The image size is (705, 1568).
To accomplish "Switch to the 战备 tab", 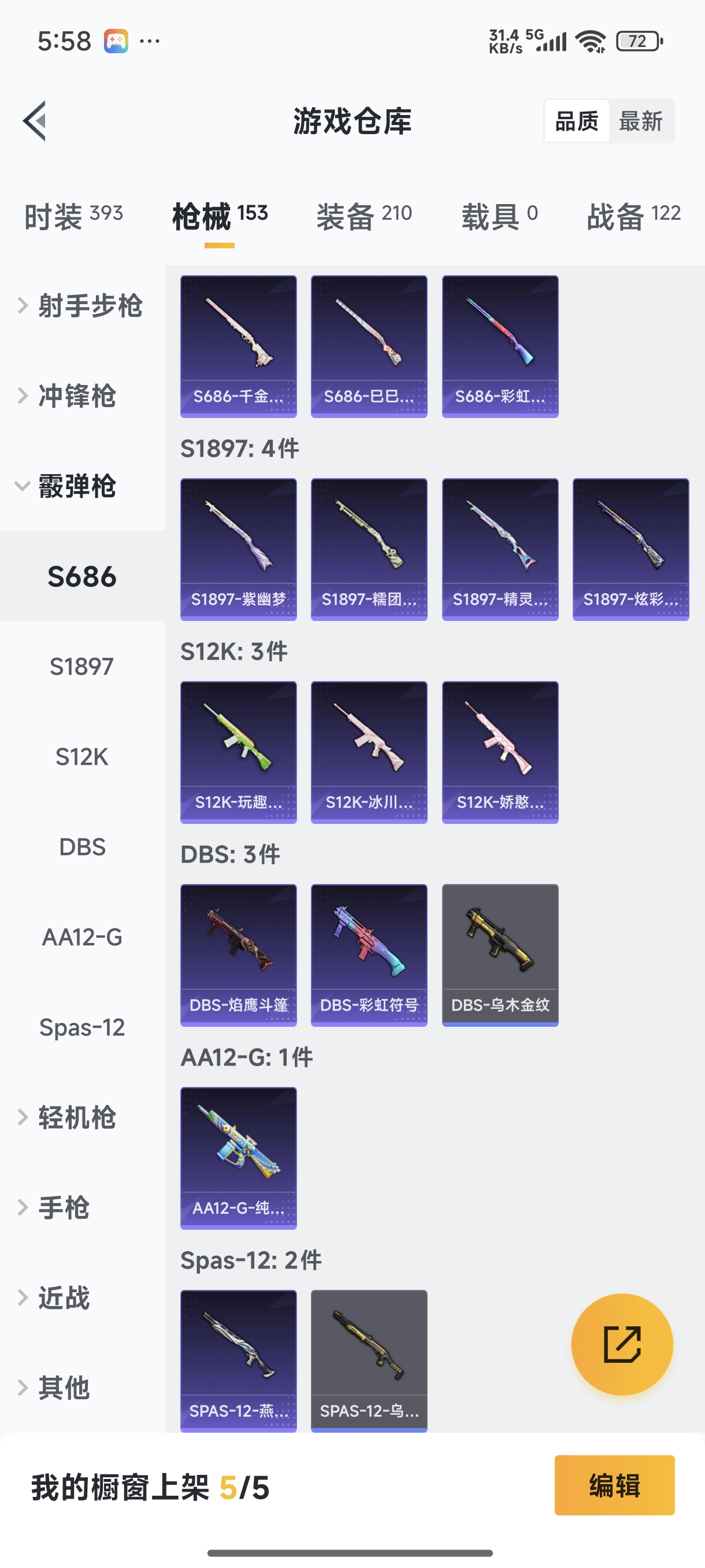I will (x=633, y=216).
